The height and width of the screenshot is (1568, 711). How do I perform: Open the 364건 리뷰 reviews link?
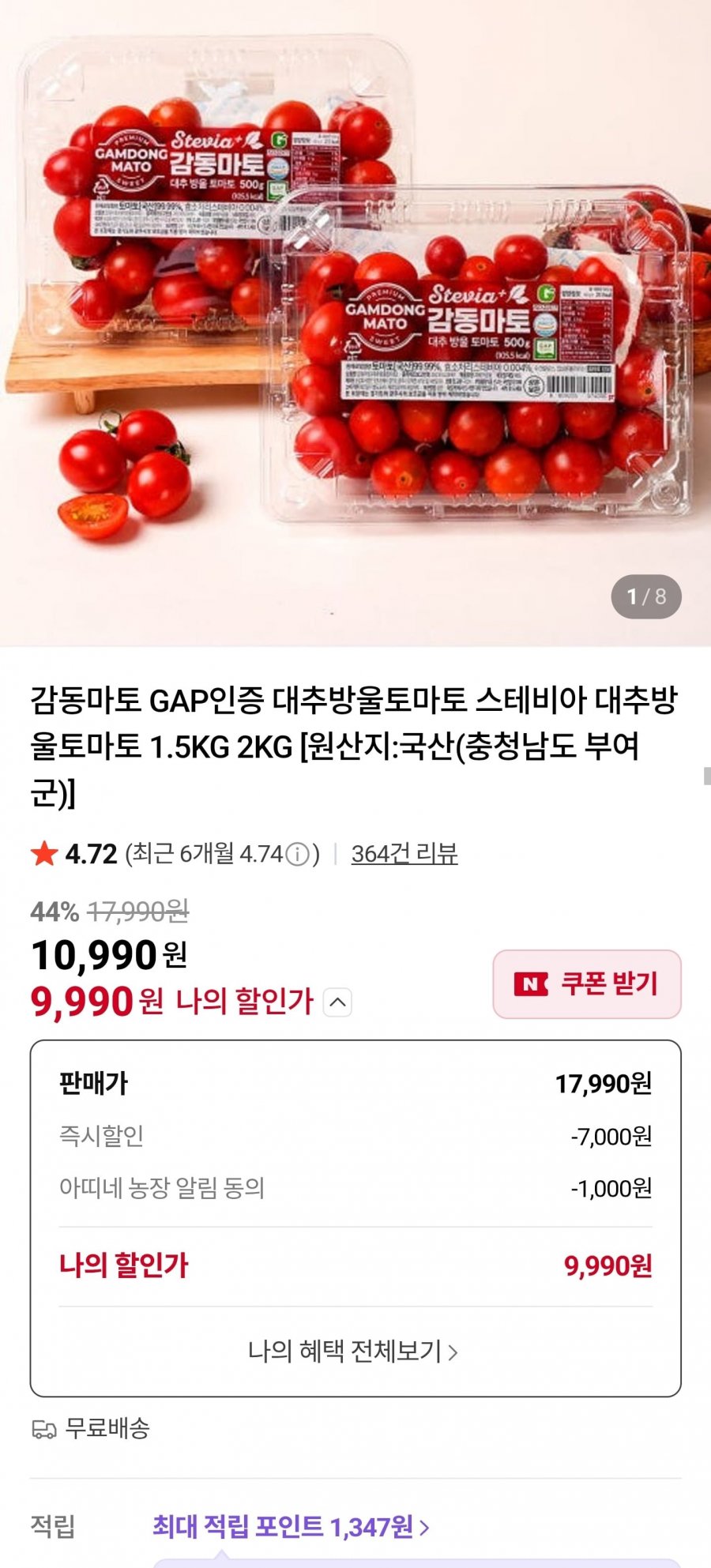(x=404, y=854)
